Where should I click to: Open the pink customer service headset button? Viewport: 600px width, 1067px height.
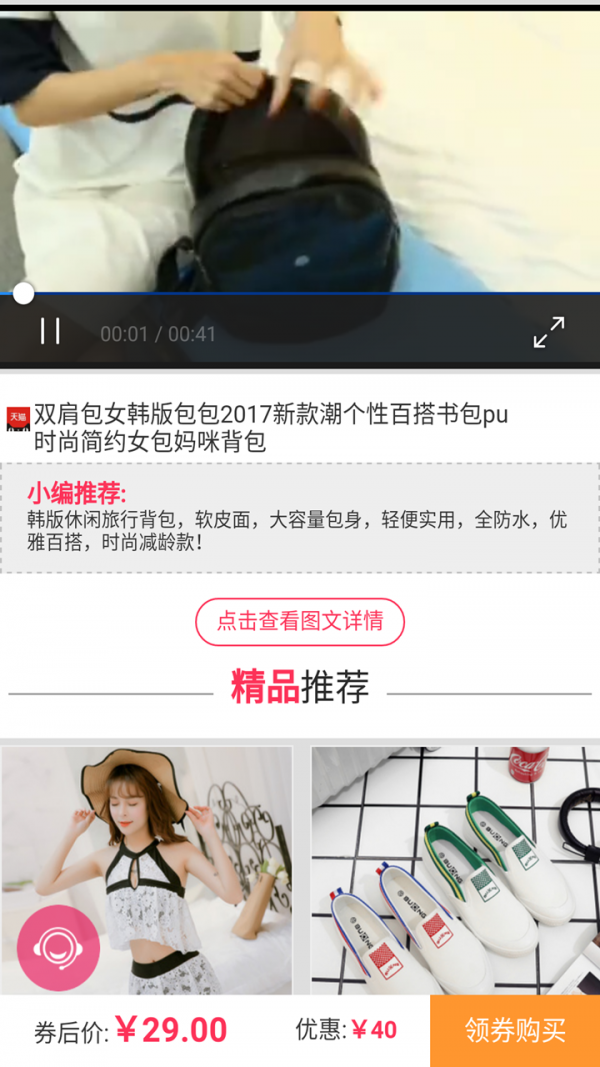pyautogui.click(x=58, y=947)
